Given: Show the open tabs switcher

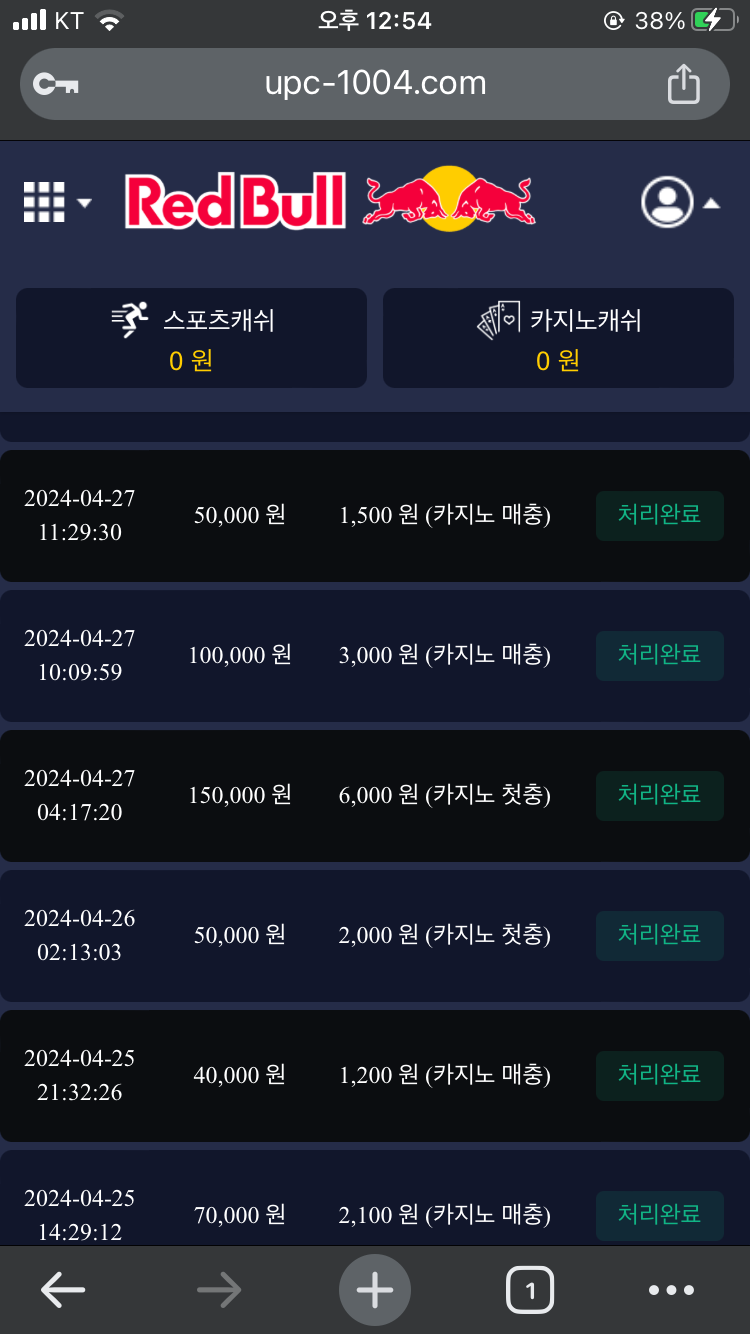Looking at the screenshot, I should click(x=530, y=1290).
